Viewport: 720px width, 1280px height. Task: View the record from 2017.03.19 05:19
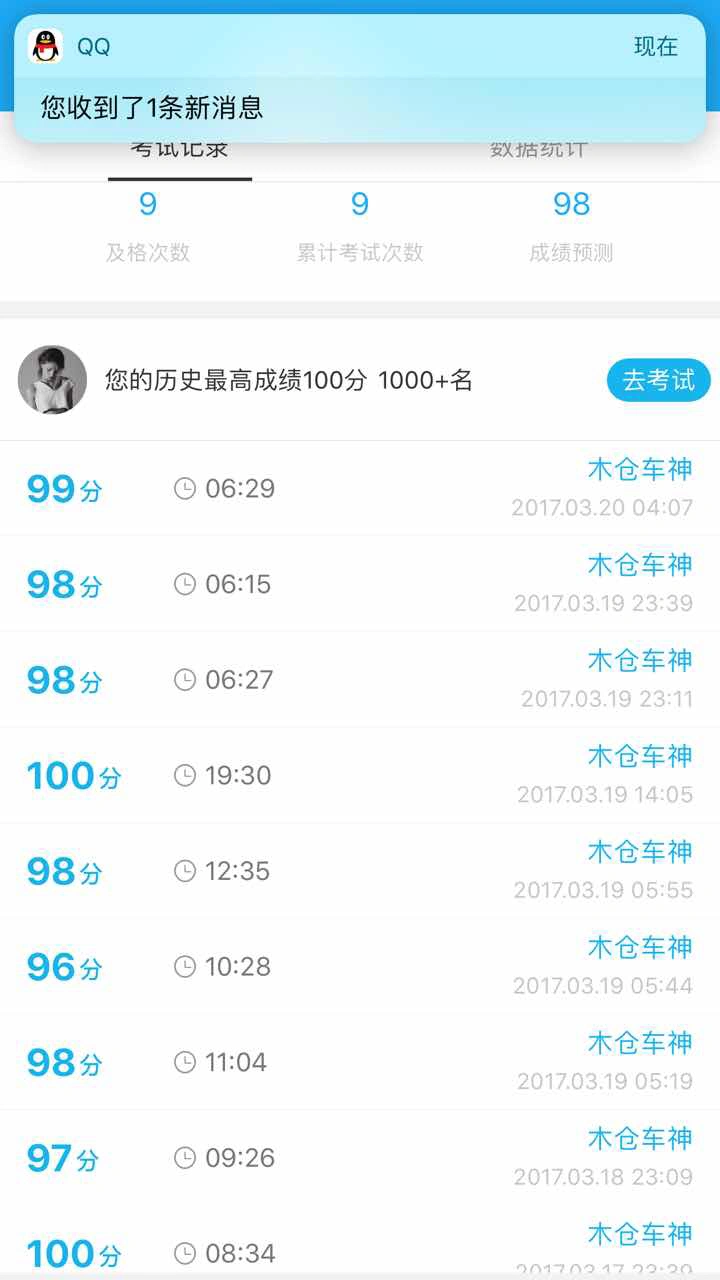click(360, 1062)
